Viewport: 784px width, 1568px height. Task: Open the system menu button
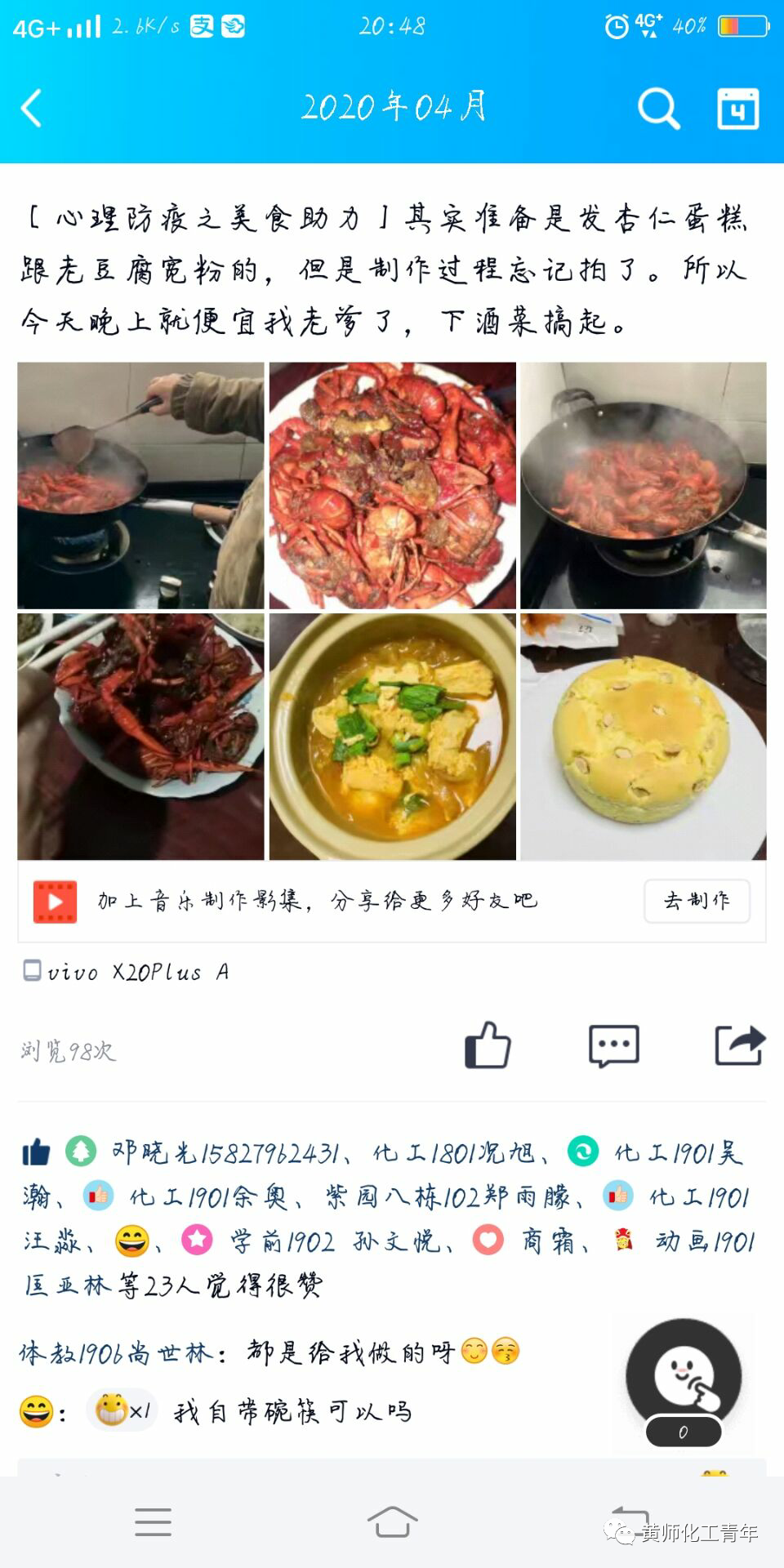[154, 1522]
